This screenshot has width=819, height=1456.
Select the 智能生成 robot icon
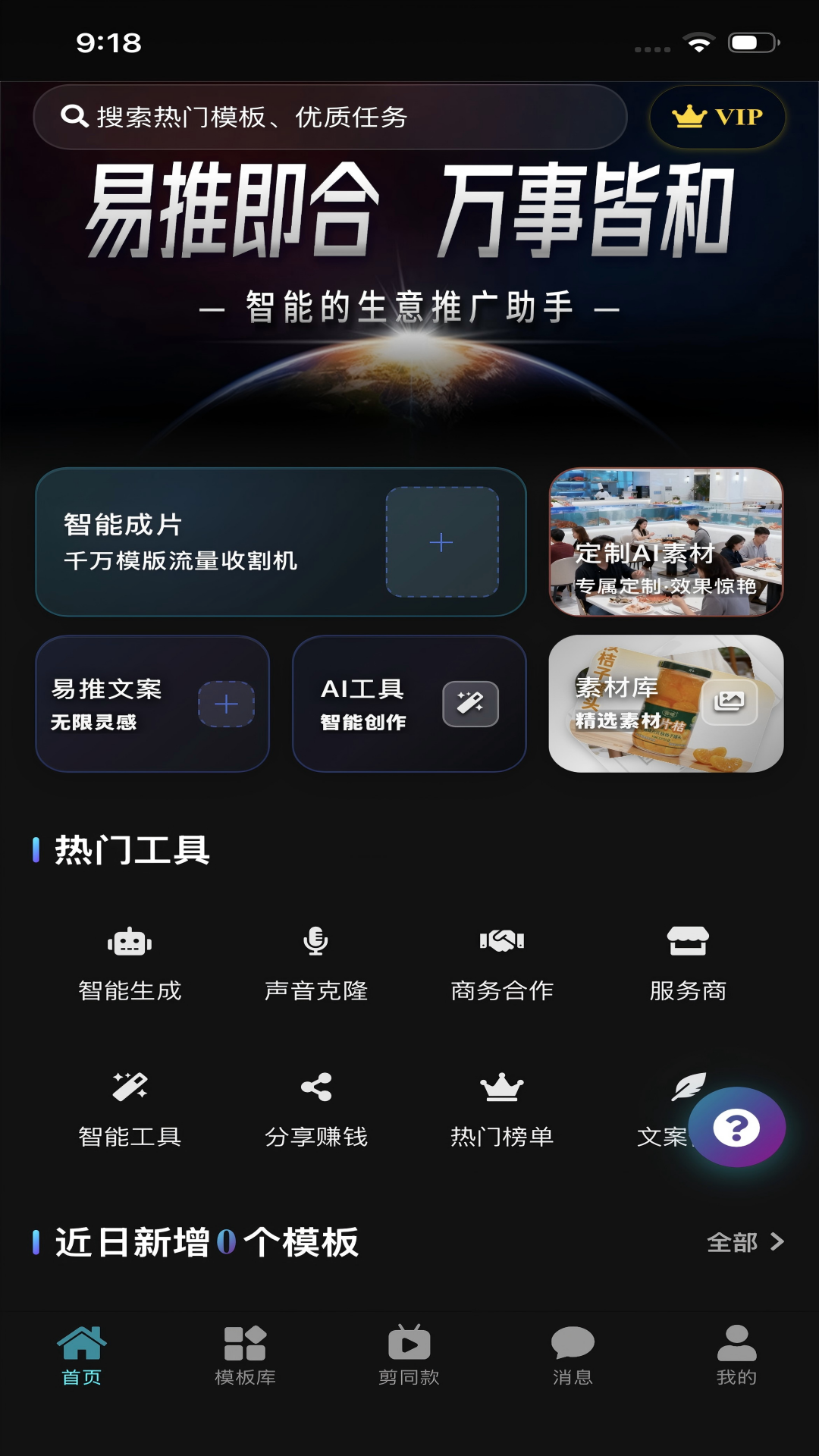[x=130, y=942]
